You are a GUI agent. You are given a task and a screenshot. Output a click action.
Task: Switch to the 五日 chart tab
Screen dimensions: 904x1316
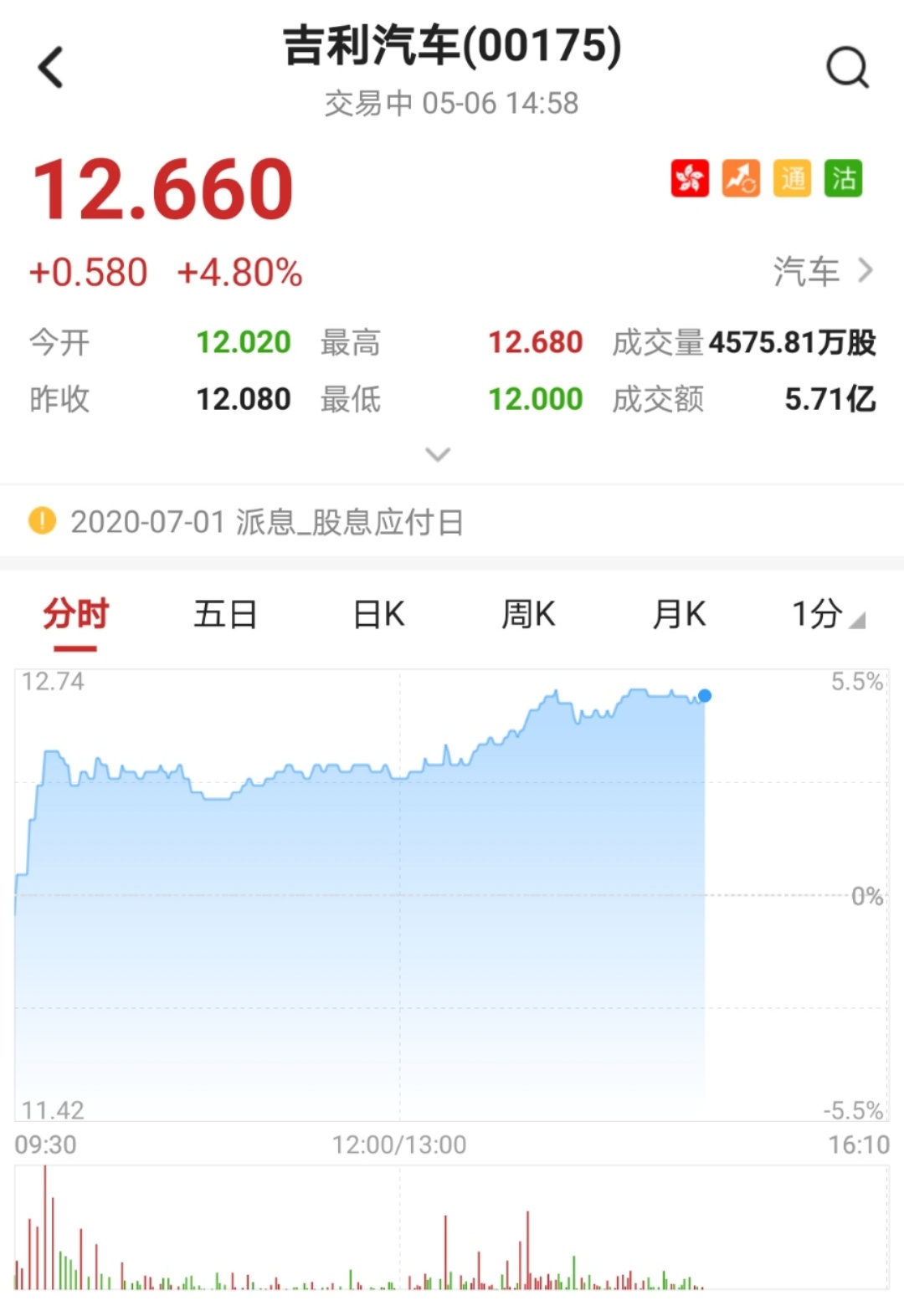[225, 615]
